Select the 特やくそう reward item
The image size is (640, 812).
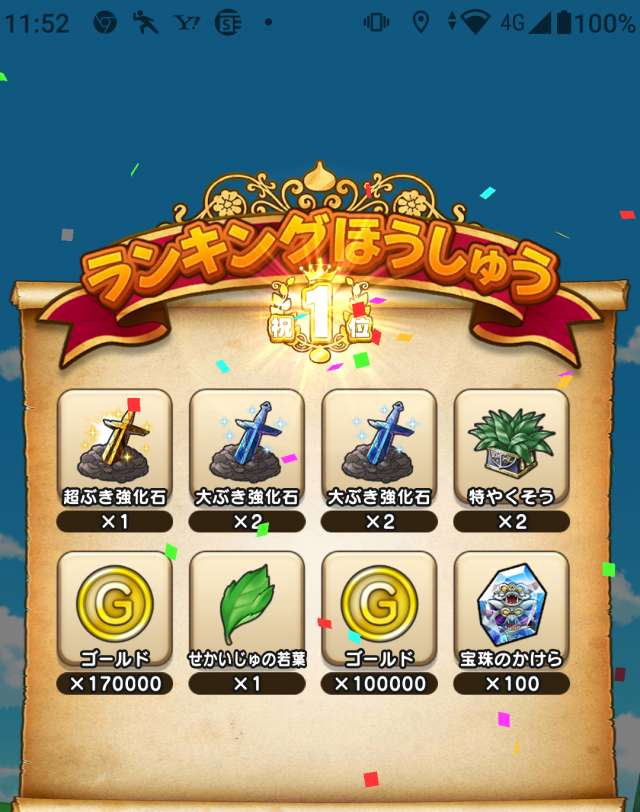click(511, 448)
